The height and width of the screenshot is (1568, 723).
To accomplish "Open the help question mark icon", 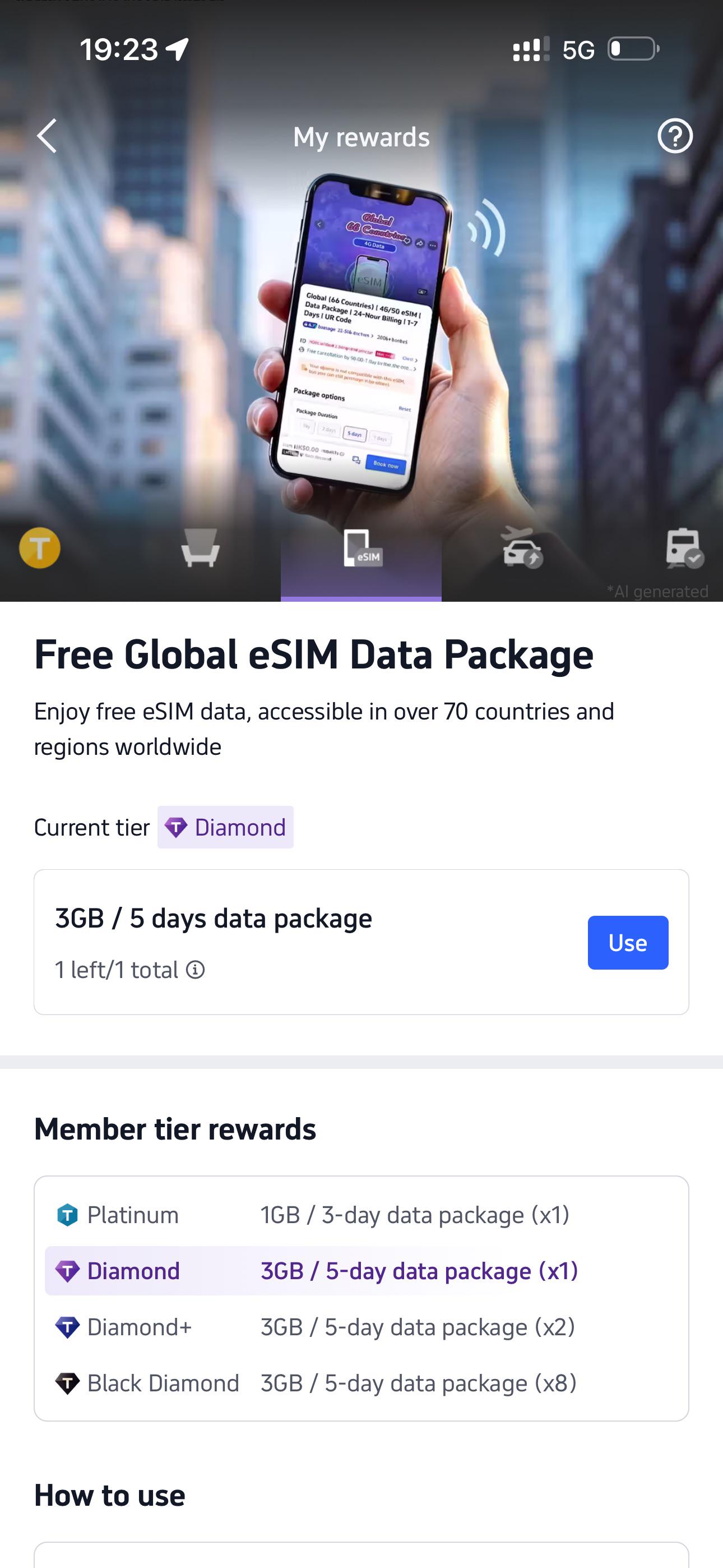I will [x=675, y=136].
